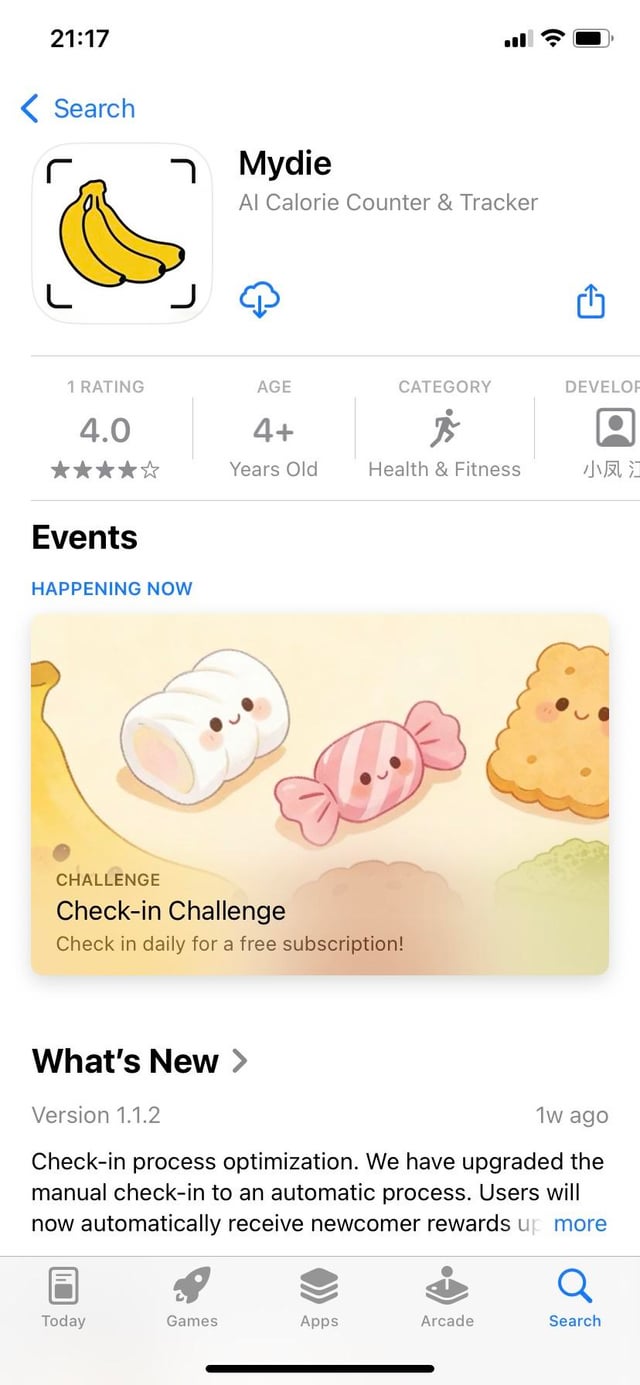Open the Check-in Challenge event card
Screen dimensions: 640x1385
click(320, 794)
